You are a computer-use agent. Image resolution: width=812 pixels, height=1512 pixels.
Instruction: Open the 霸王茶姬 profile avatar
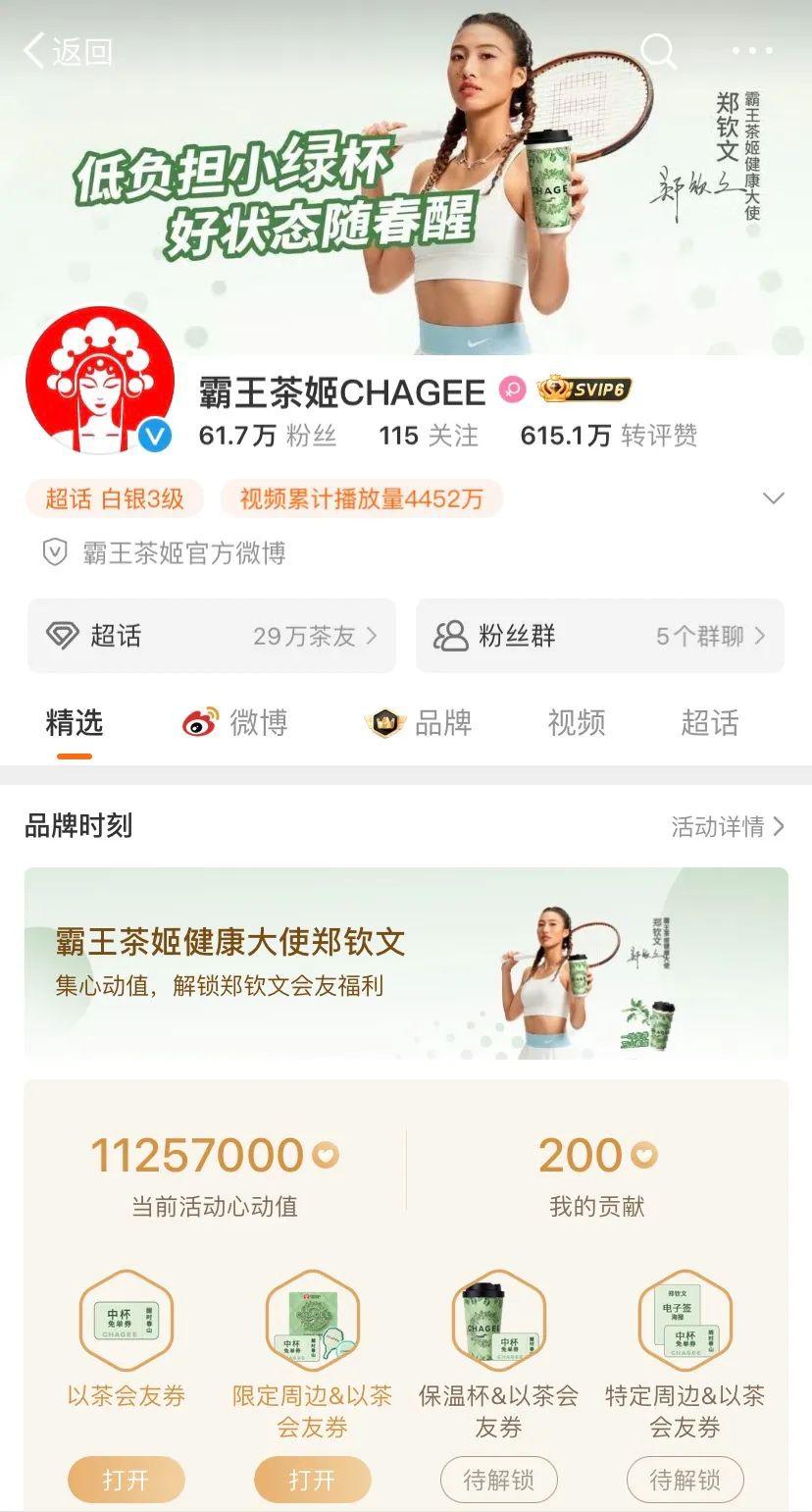(x=99, y=381)
